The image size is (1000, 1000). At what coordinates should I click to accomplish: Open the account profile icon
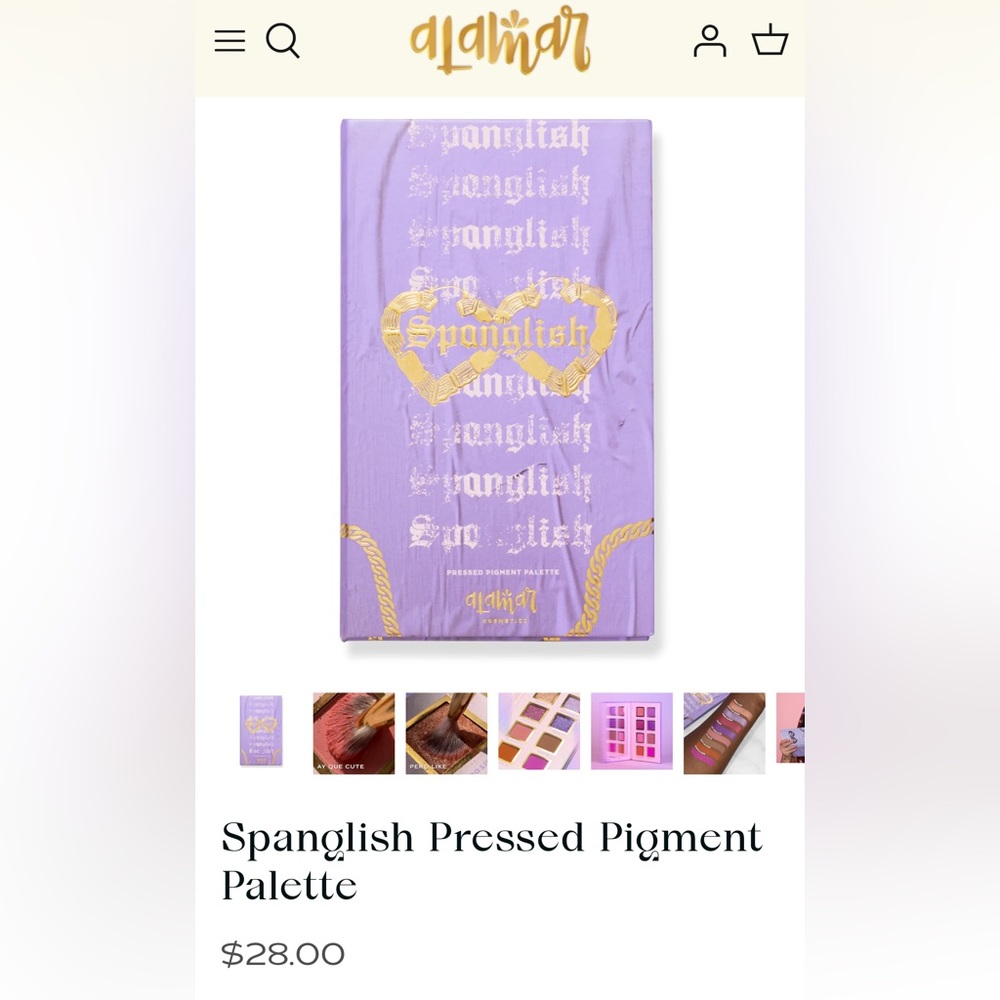point(710,41)
